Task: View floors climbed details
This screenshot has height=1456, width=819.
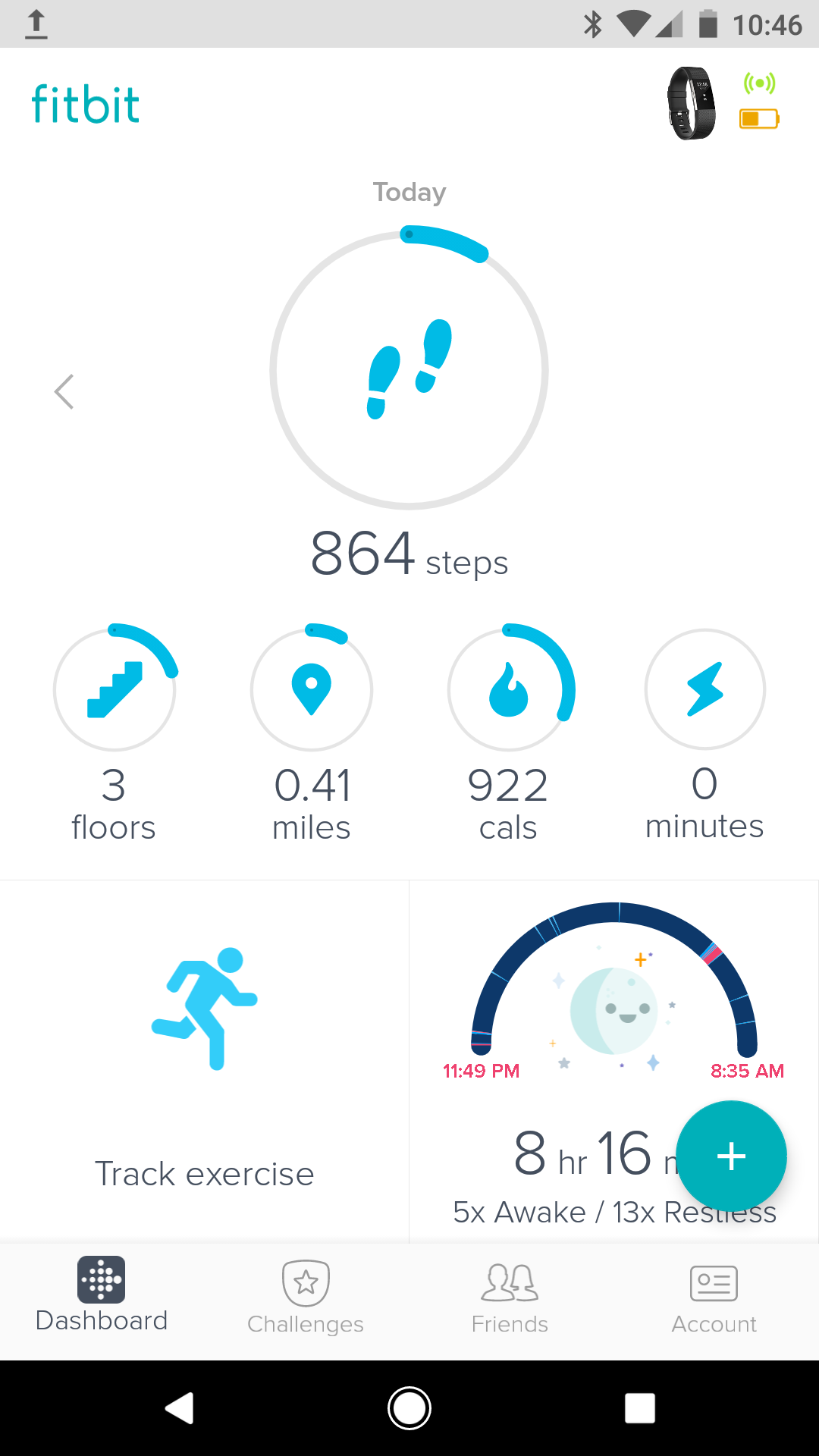Action: click(114, 689)
